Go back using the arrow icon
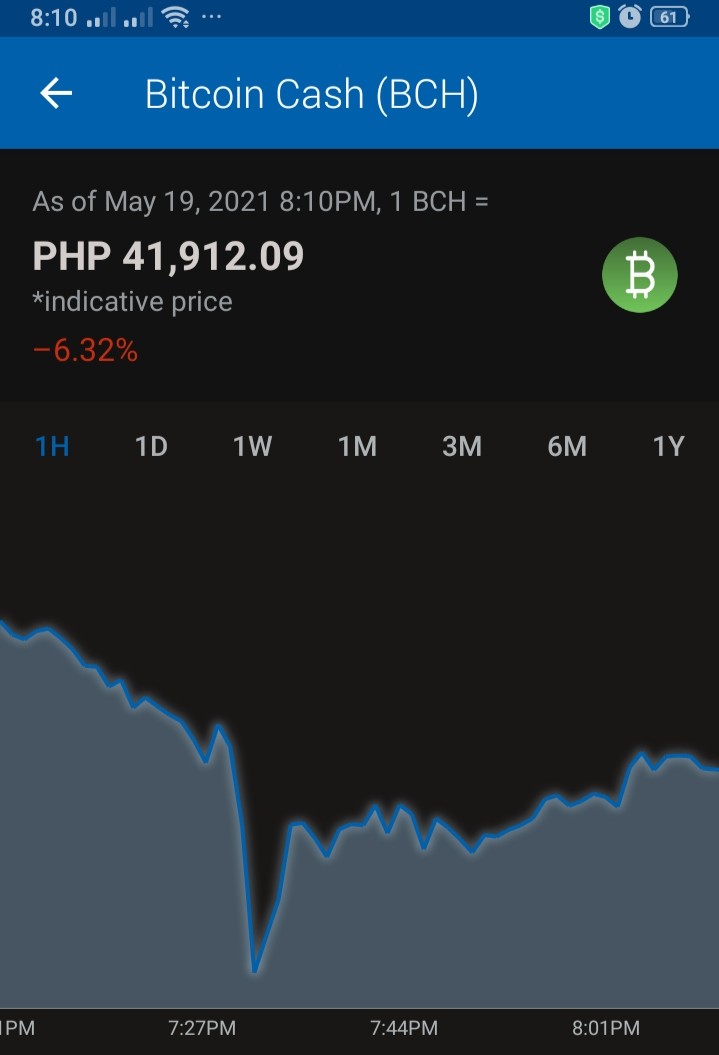Image resolution: width=719 pixels, height=1055 pixels. [56, 93]
